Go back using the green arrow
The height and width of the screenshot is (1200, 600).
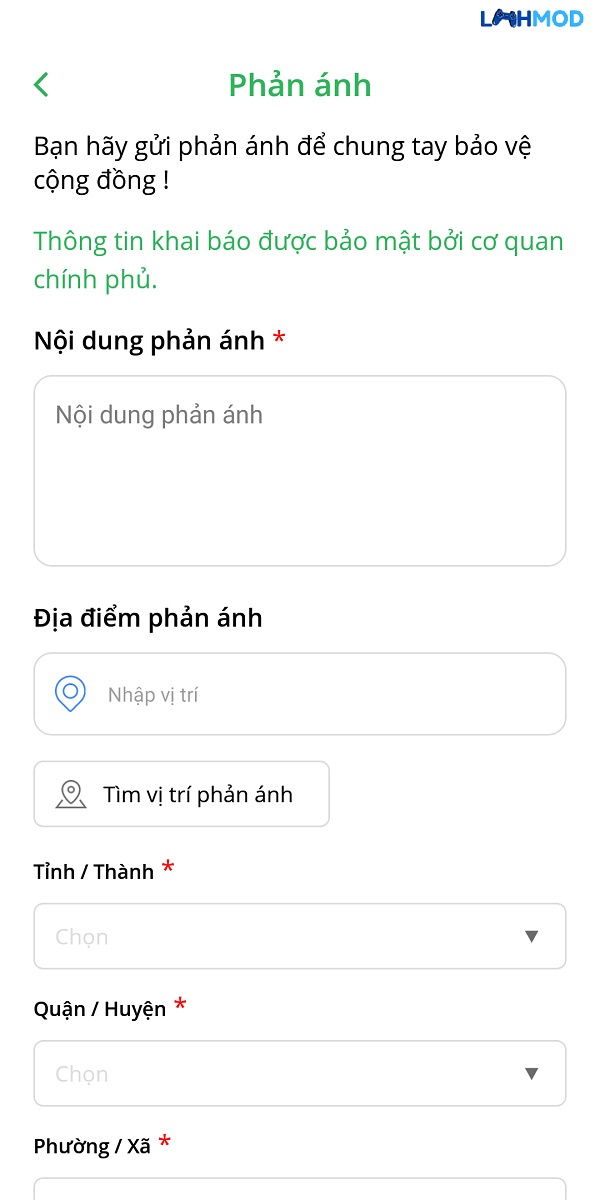click(41, 85)
